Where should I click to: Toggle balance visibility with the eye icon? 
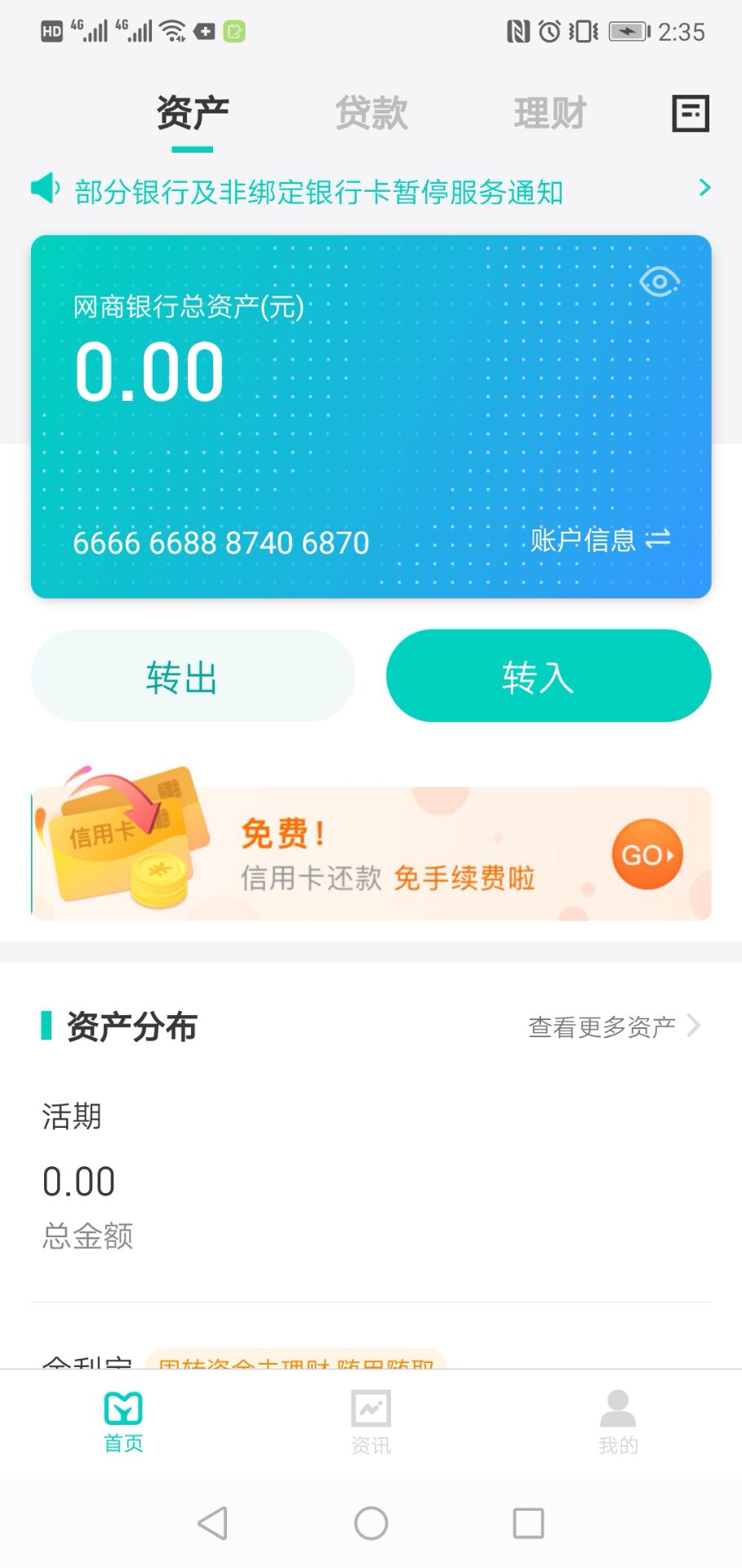tap(658, 282)
